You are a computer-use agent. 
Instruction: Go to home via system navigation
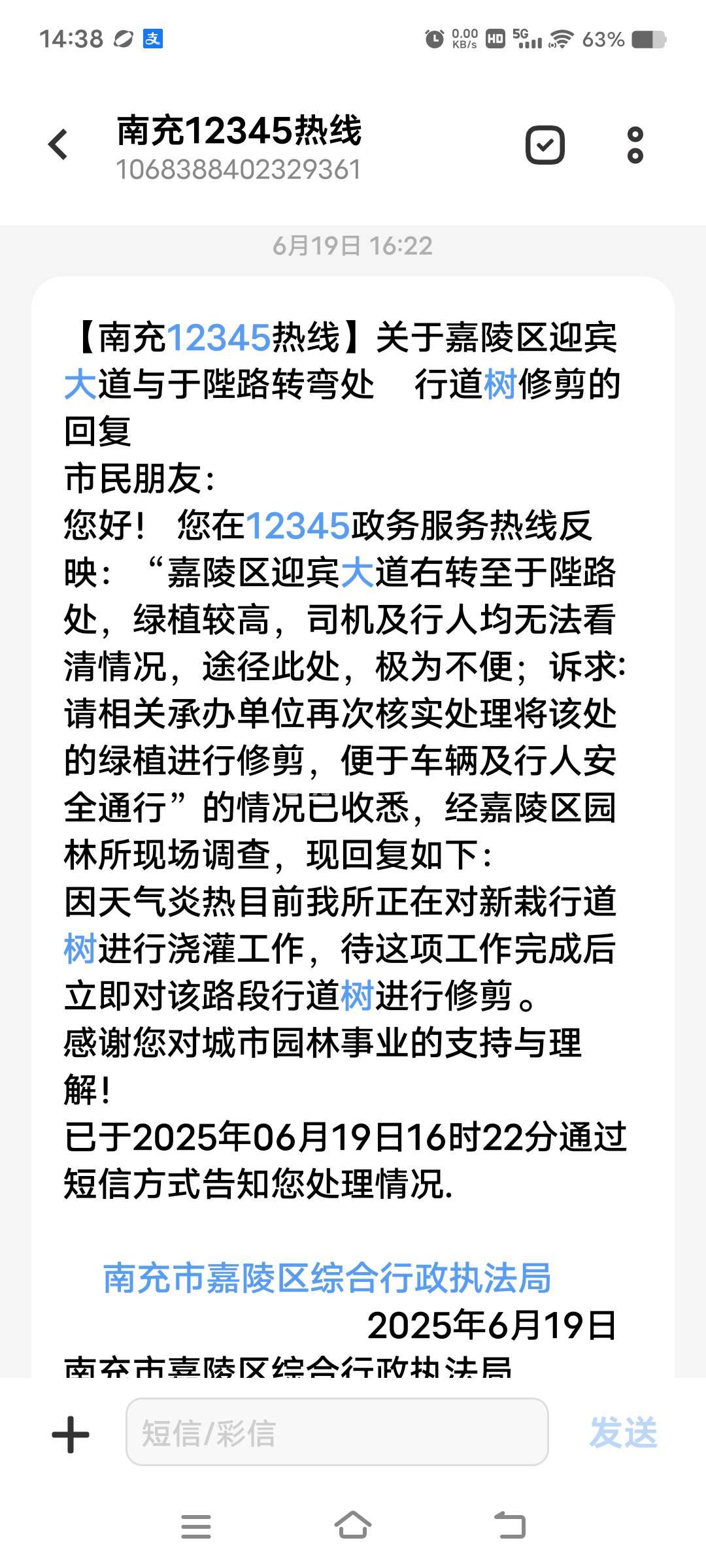click(x=353, y=1527)
